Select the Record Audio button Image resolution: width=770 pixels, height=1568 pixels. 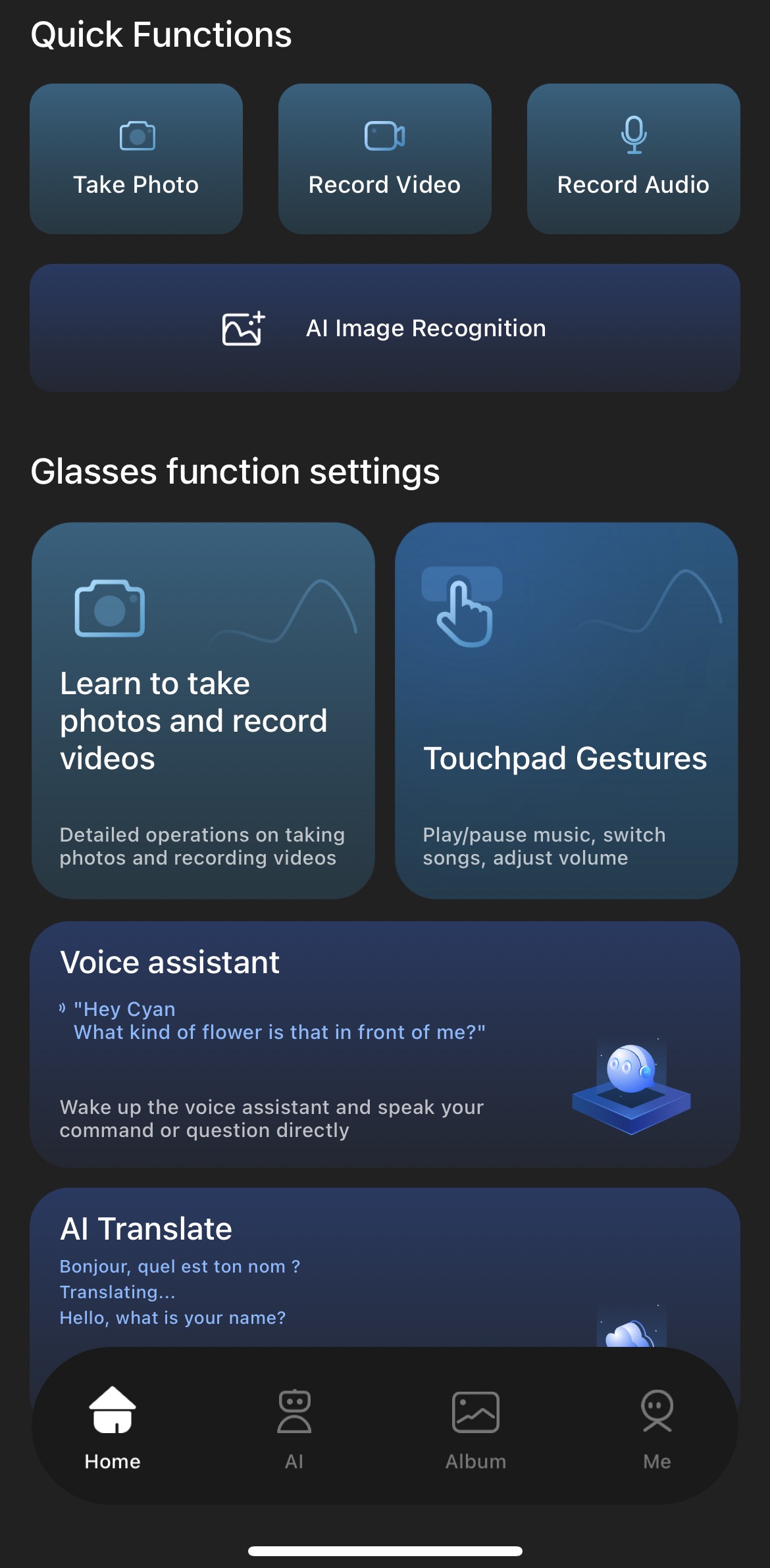tap(634, 159)
